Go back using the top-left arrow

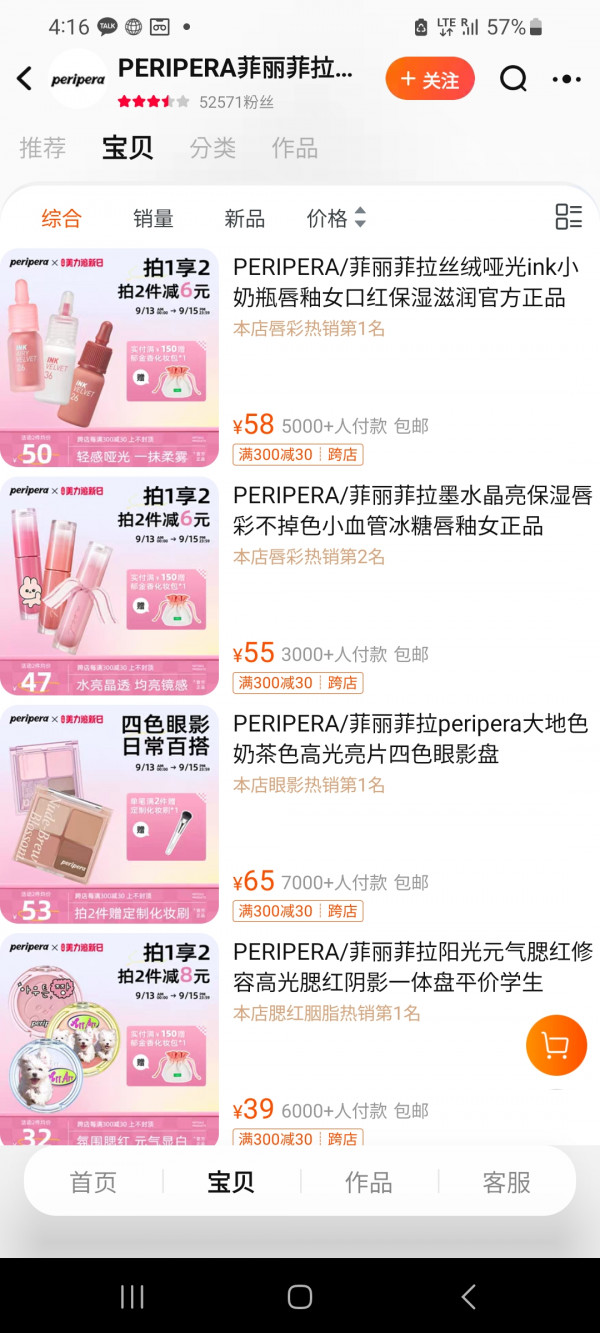(x=25, y=79)
